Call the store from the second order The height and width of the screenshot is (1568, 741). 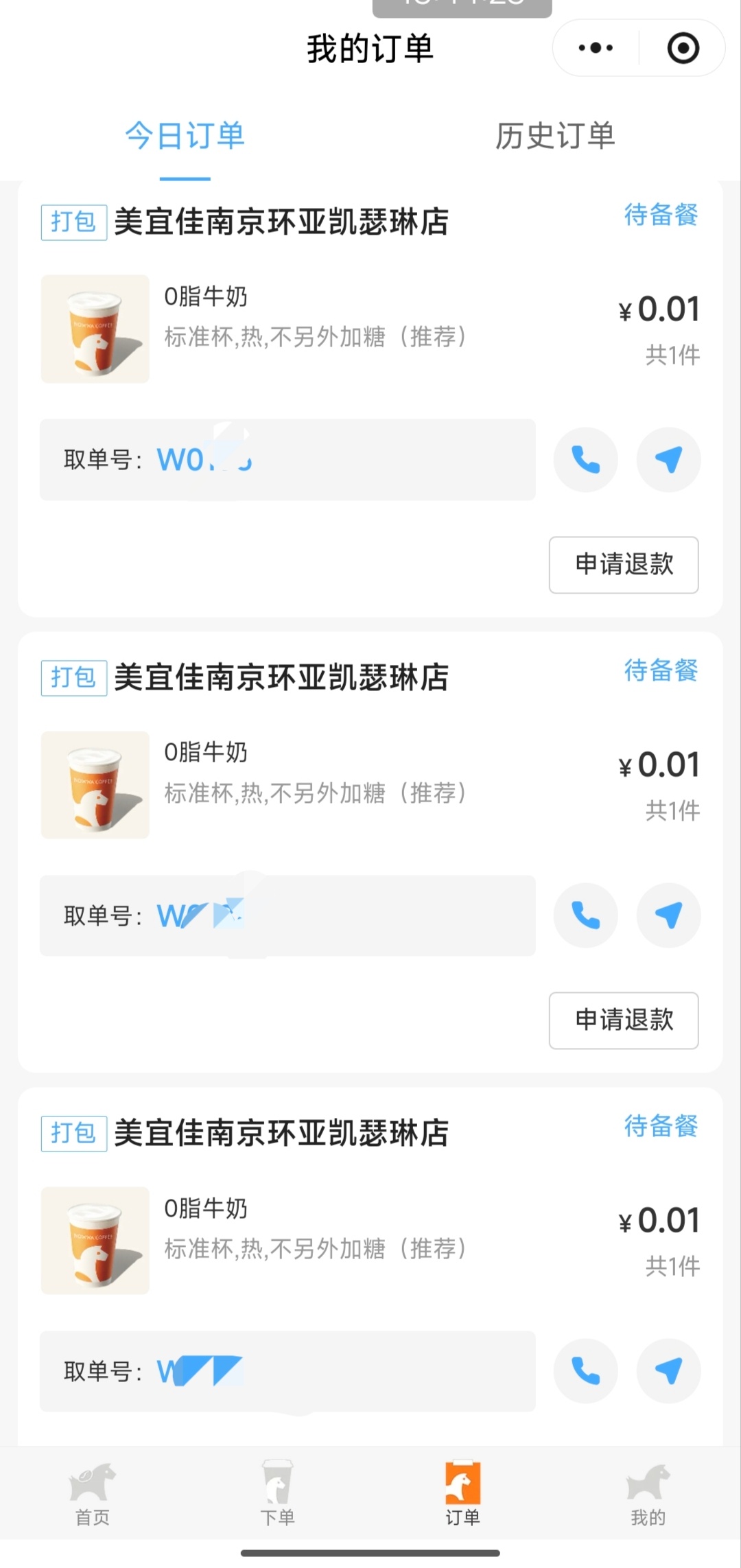(585, 915)
